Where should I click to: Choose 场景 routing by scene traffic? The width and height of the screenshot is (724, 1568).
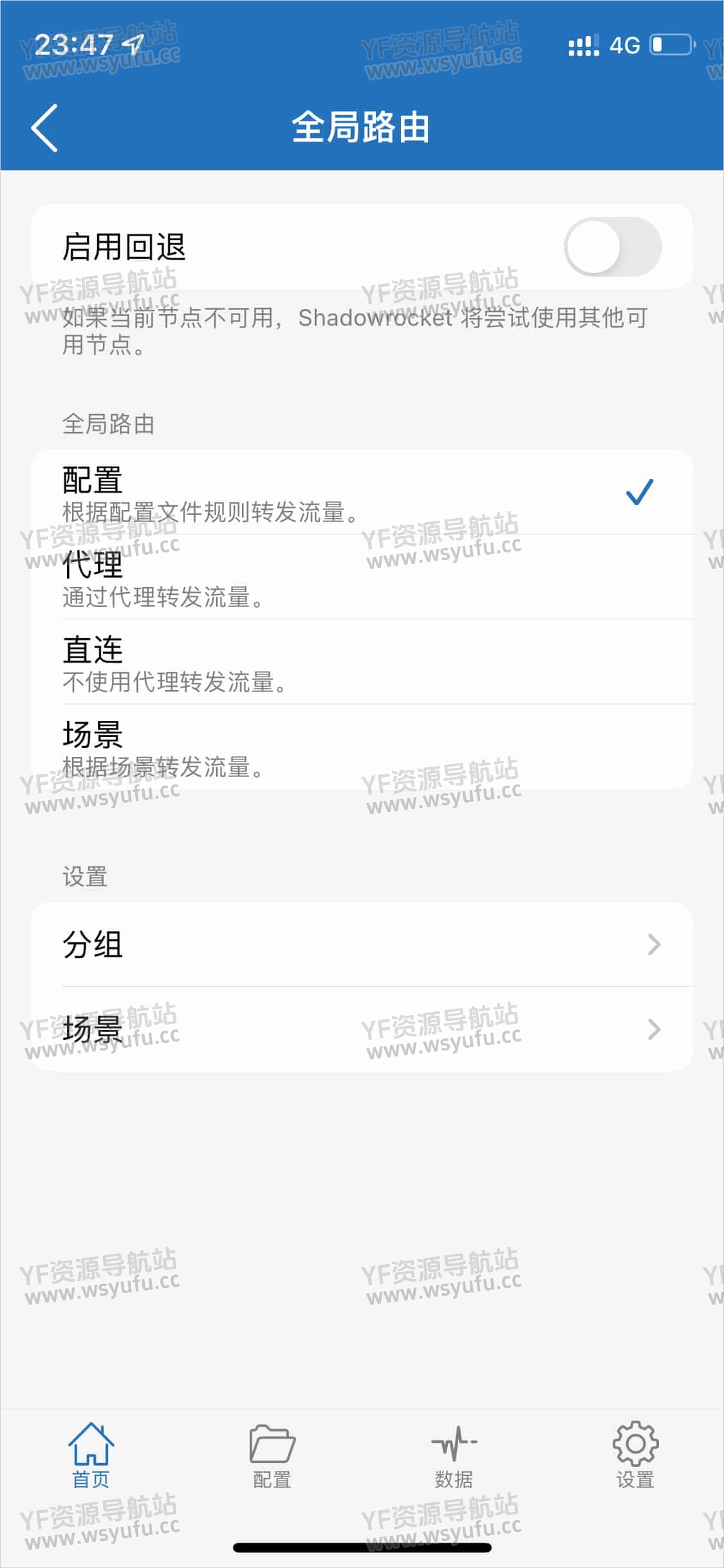pyautogui.click(x=360, y=747)
